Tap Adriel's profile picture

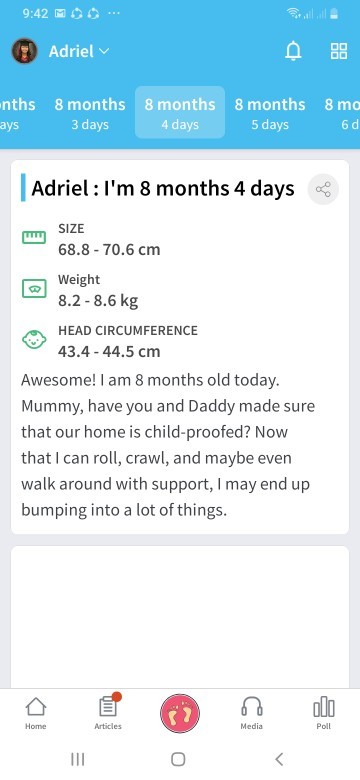point(24,51)
